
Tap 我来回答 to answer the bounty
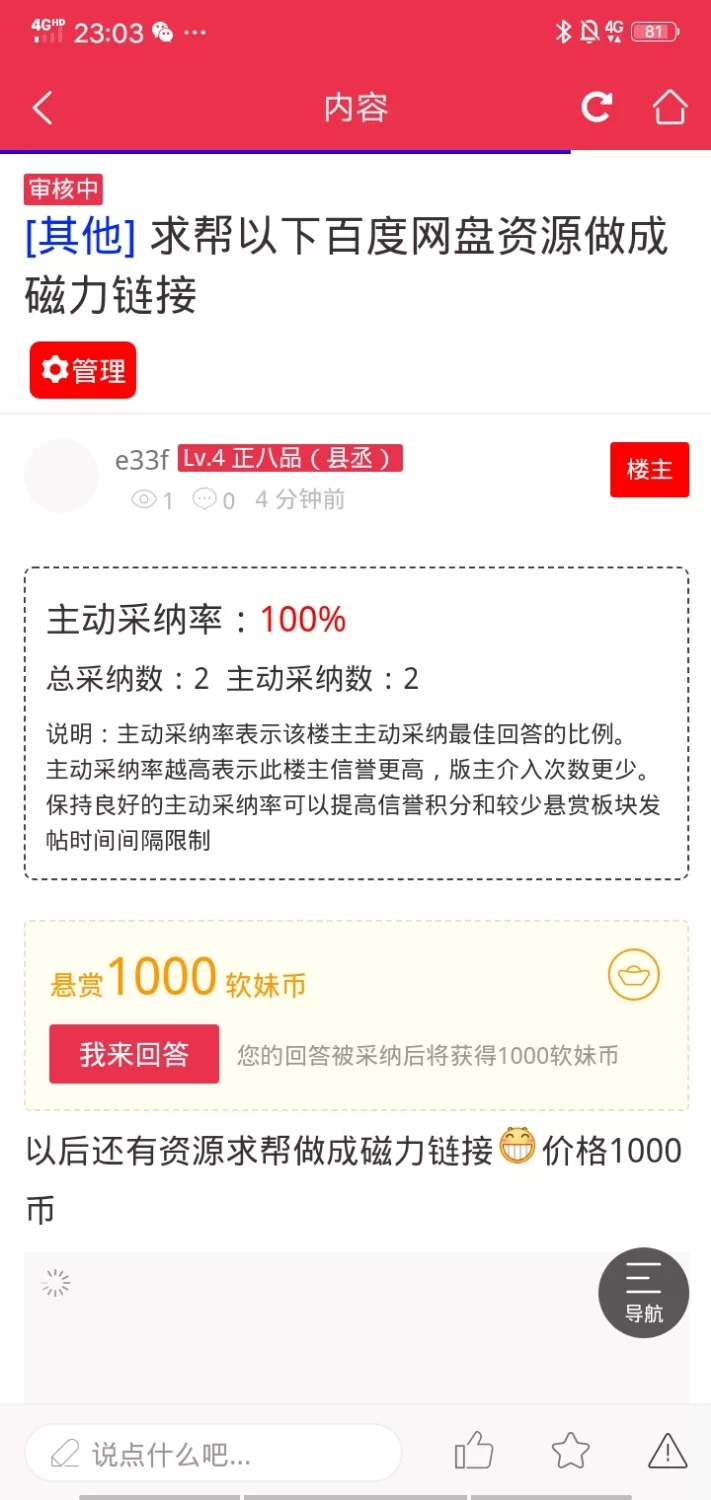pos(134,1054)
